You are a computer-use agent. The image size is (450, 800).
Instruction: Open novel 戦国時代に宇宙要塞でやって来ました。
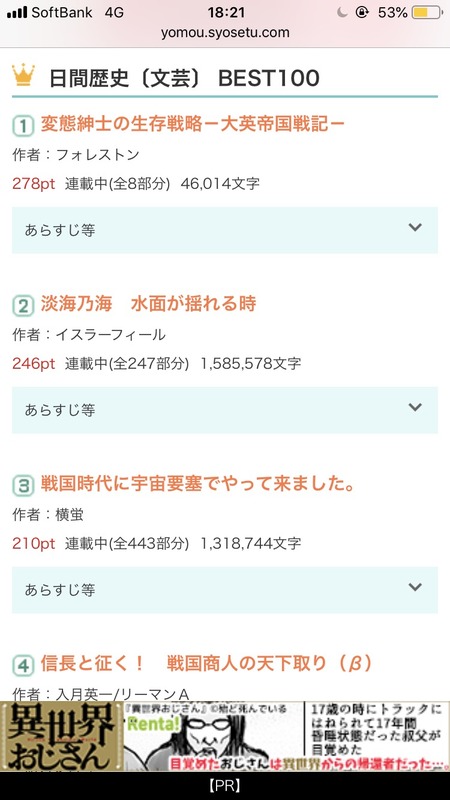click(198, 484)
